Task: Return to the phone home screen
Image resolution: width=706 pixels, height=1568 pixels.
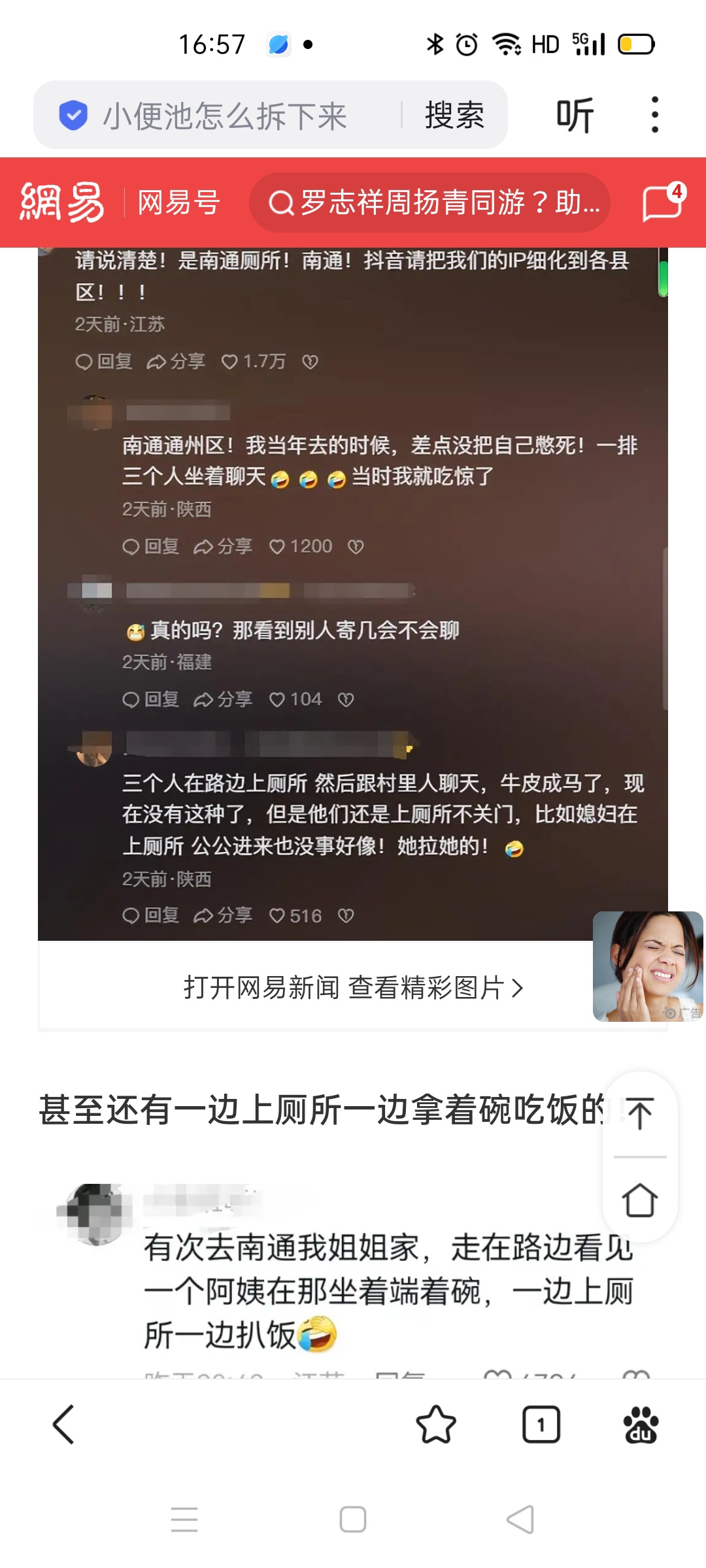Action: pos(353,1520)
